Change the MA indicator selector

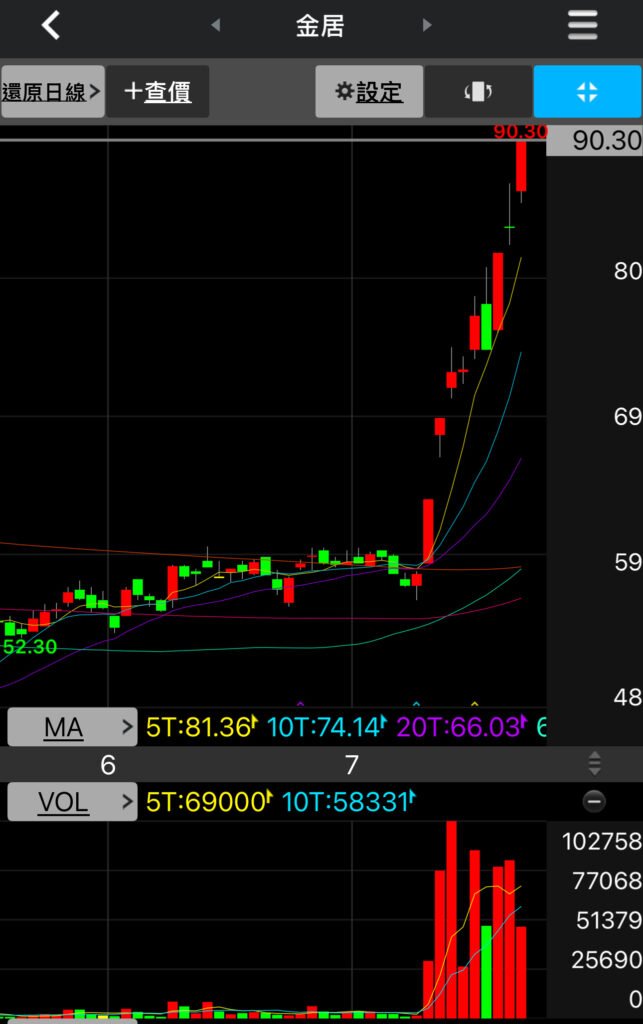coord(72,727)
